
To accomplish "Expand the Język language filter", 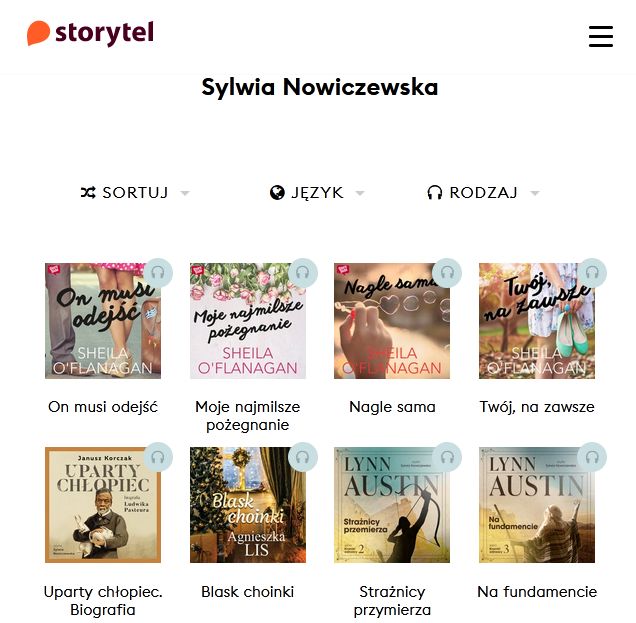I will tap(316, 193).
